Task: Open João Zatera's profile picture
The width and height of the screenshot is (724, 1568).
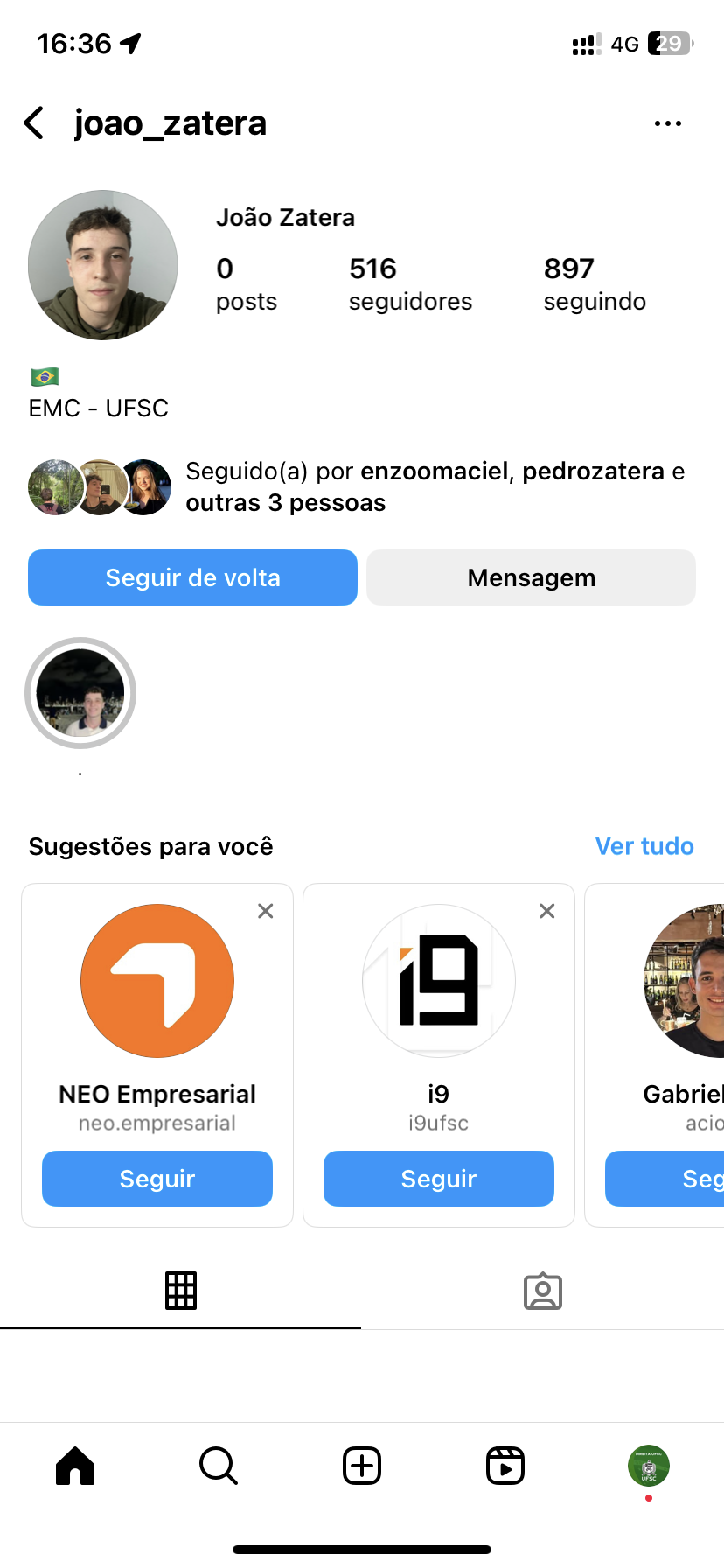Action: pyautogui.click(x=103, y=265)
